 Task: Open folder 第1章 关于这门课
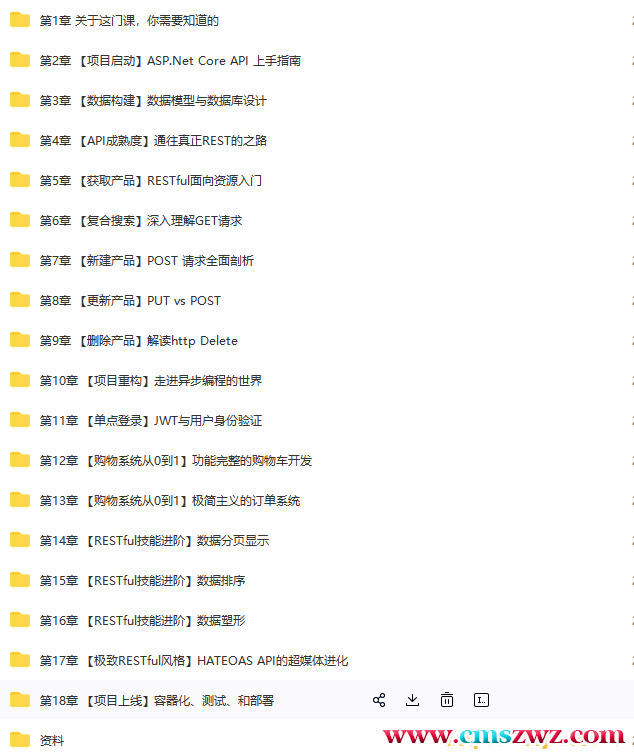129,20
